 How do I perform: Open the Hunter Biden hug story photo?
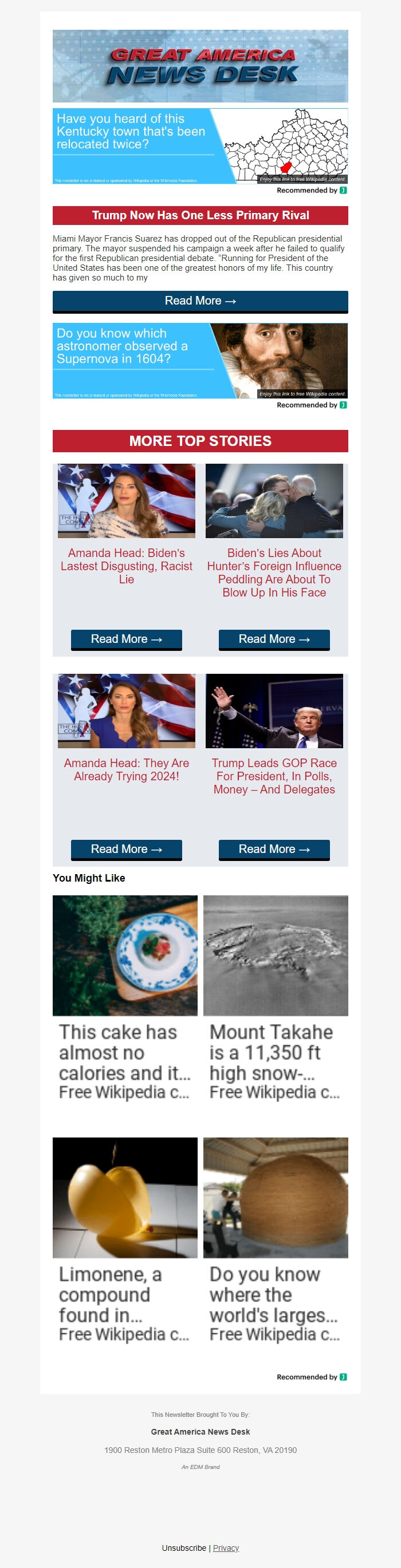pyautogui.click(x=274, y=501)
